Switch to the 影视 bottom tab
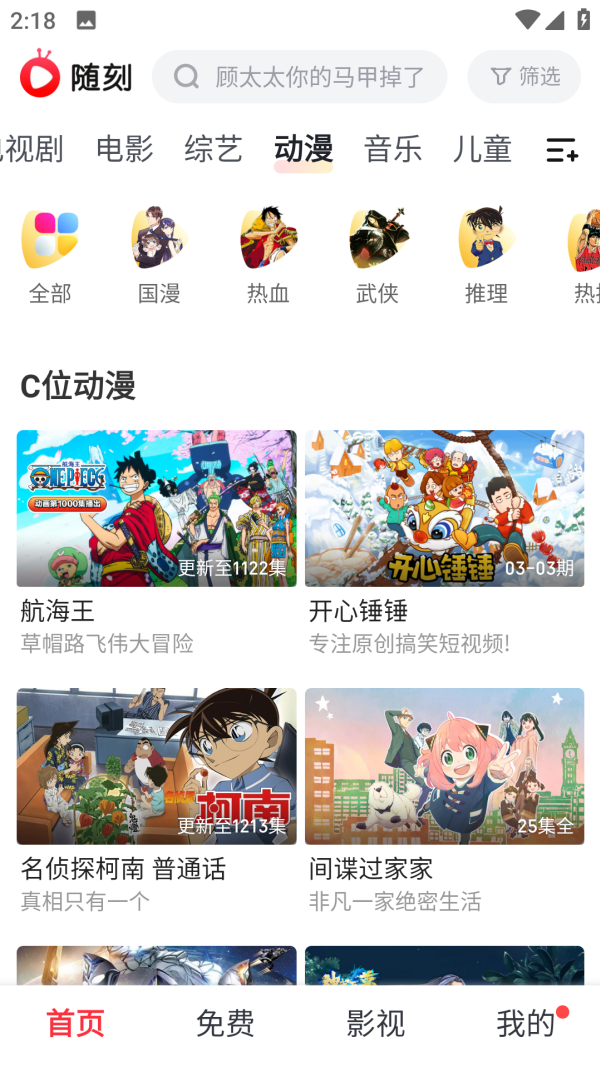Viewport: 600px width, 1067px height. click(x=375, y=1023)
